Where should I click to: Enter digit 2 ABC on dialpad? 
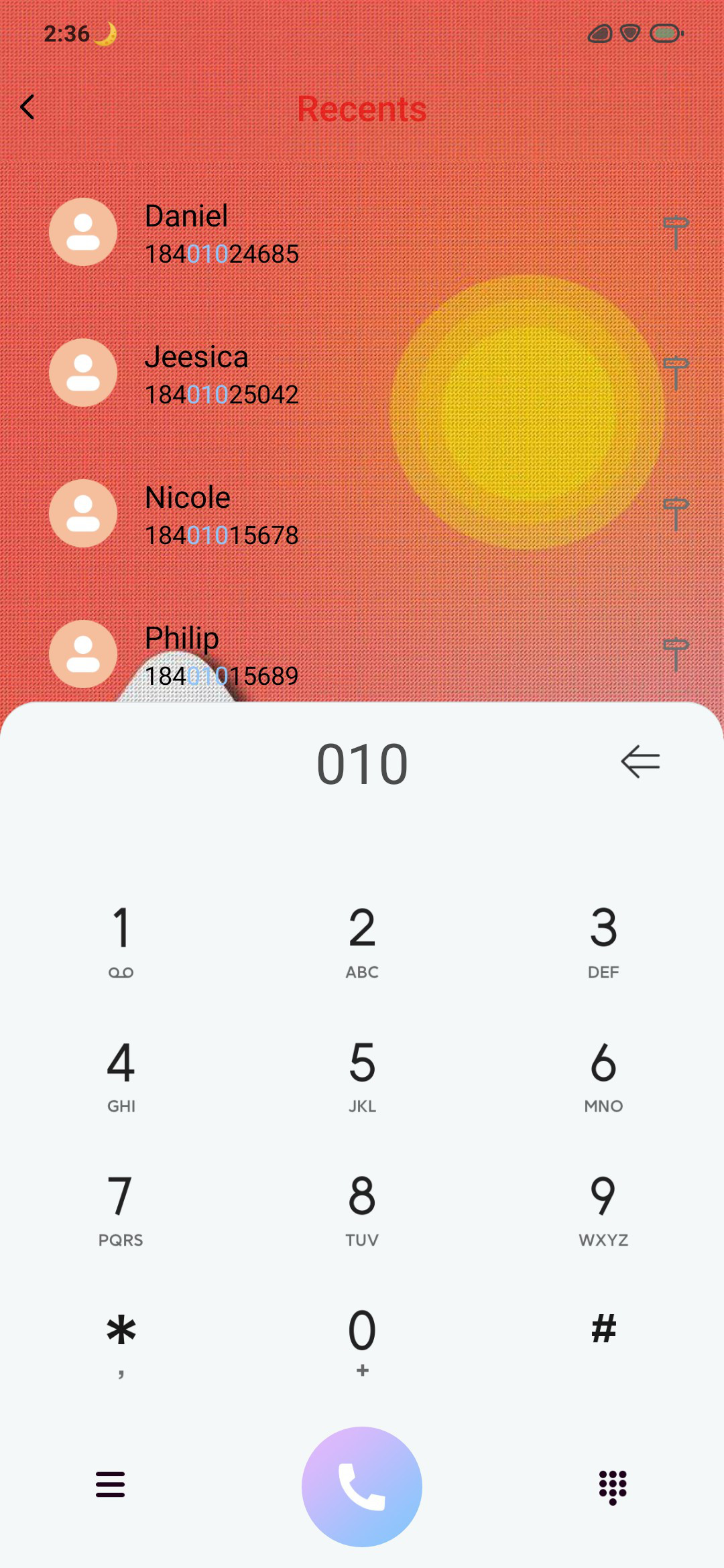click(x=362, y=941)
